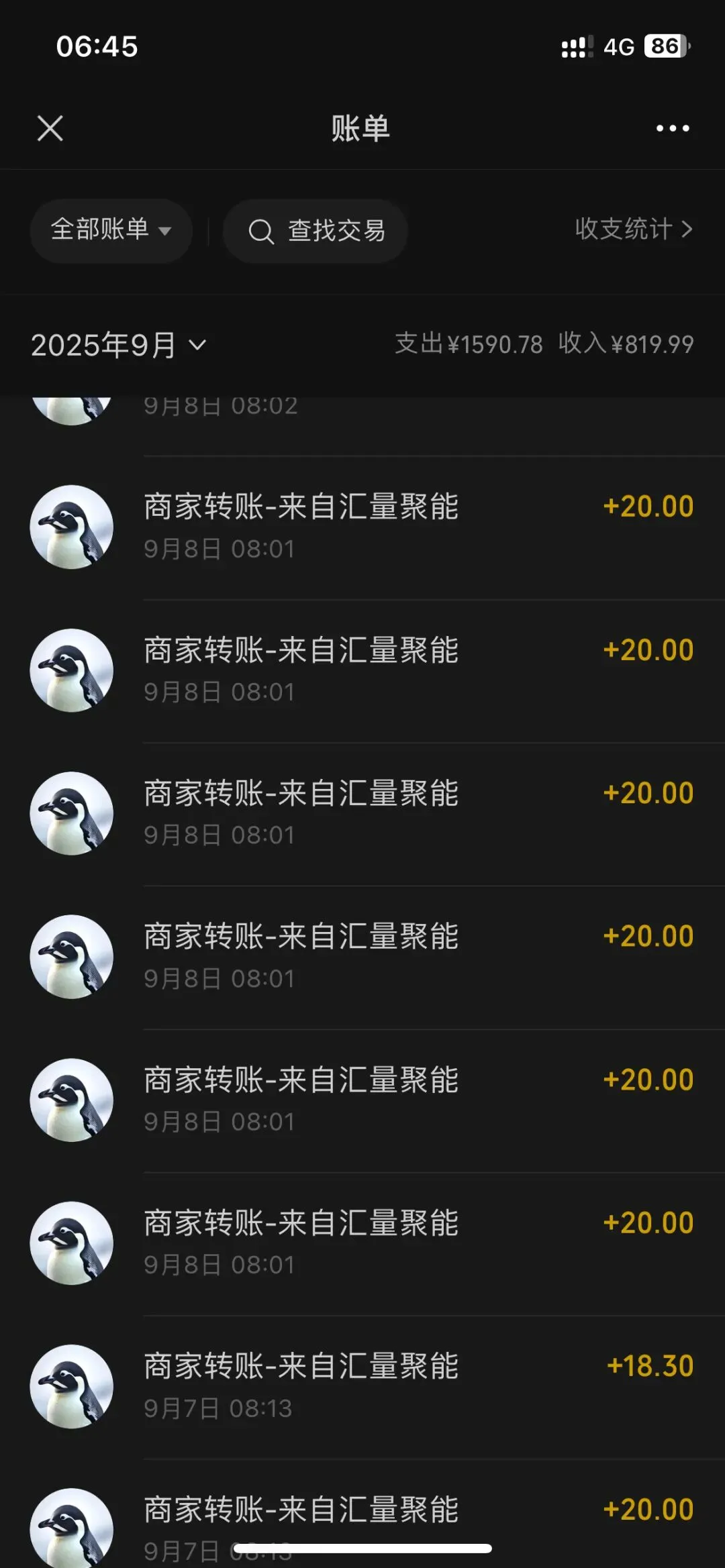This screenshot has width=725, height=1568.
Task: Close the 账单 page
Action: tap(50, 128)
